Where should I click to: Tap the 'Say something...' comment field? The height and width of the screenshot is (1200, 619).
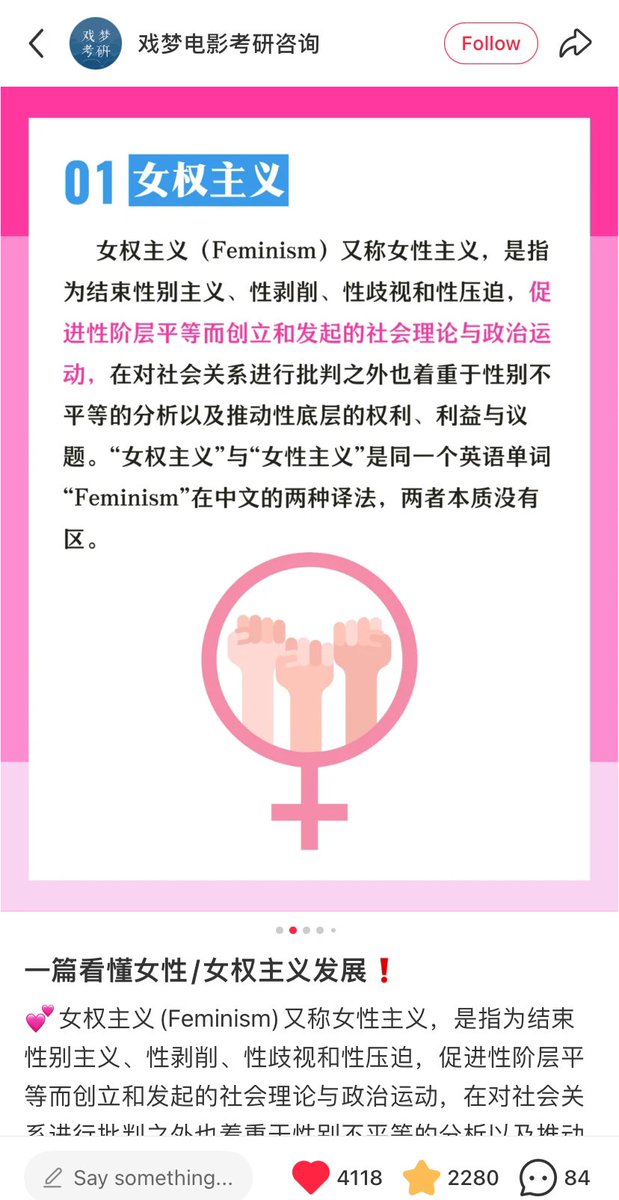tap(138, 1177)
